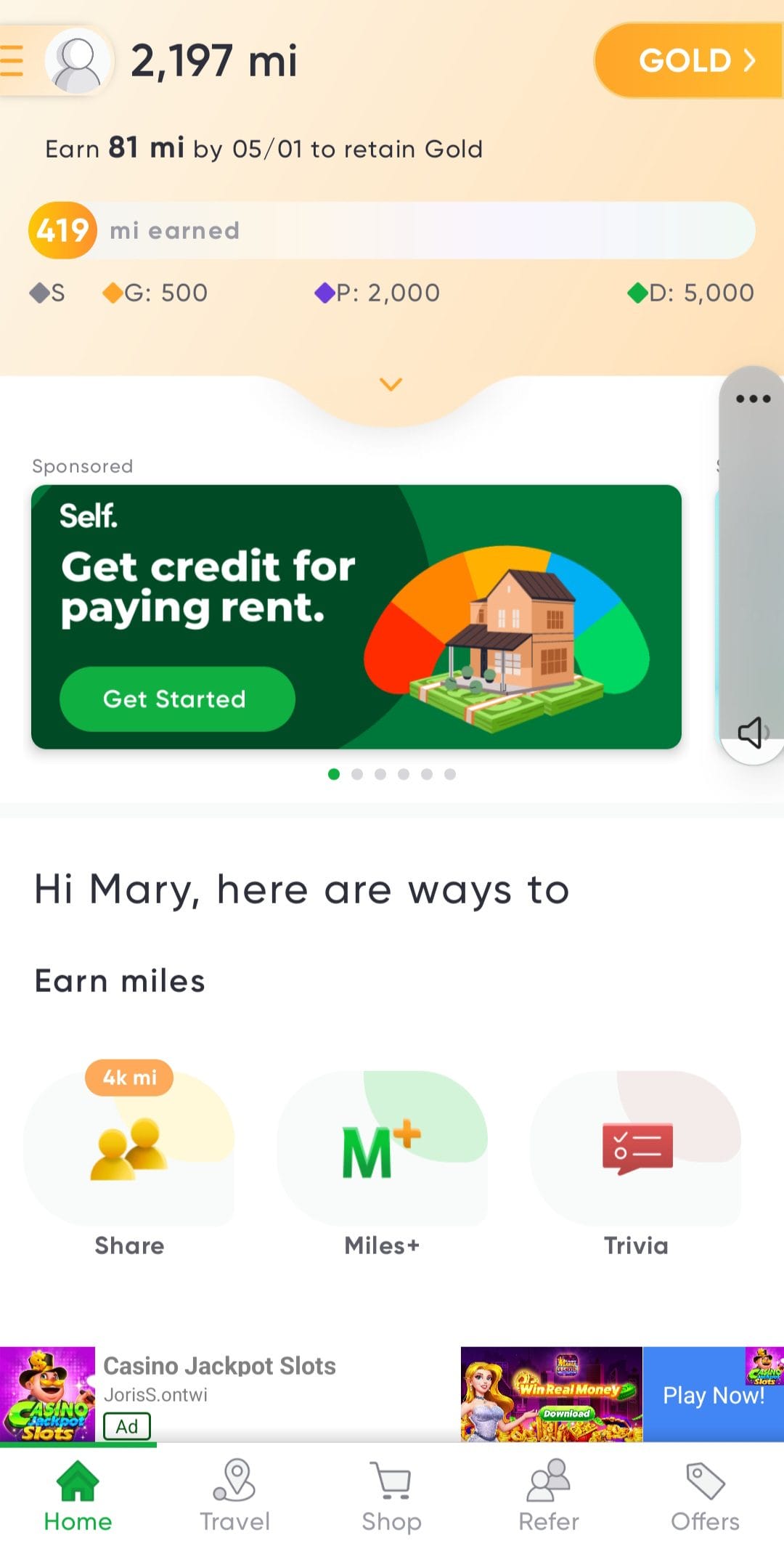Go to the Home tab
The width and height of the screenshot is (784, 1546).
(78, 1496)
